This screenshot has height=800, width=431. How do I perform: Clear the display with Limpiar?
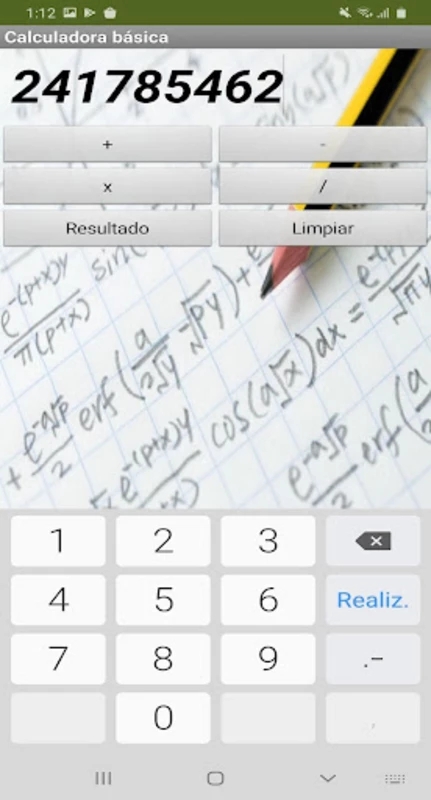[x=323, y=228]
